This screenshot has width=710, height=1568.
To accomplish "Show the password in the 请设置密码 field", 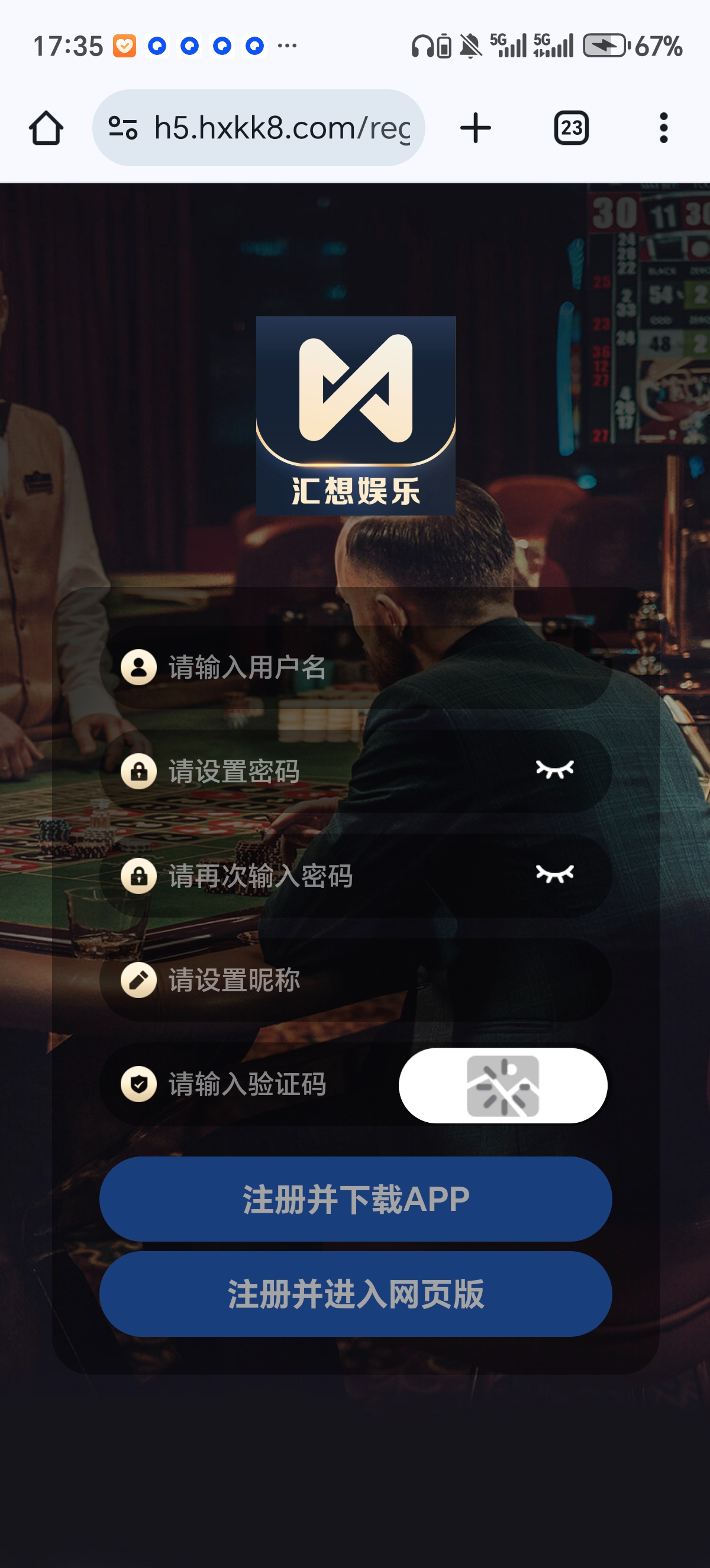I will pos(555,769).
